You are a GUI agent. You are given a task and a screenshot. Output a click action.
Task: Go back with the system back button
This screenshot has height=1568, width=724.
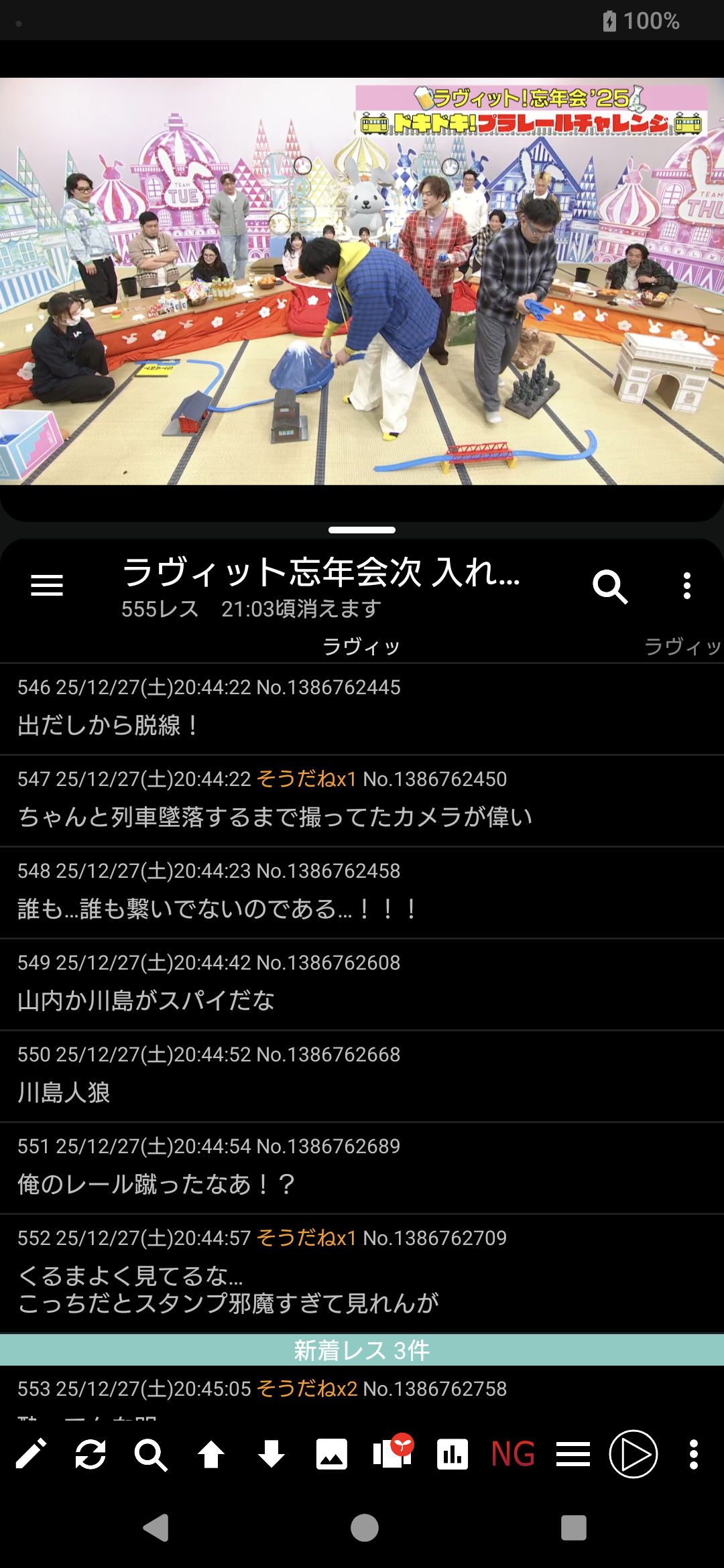[156, 1528]
